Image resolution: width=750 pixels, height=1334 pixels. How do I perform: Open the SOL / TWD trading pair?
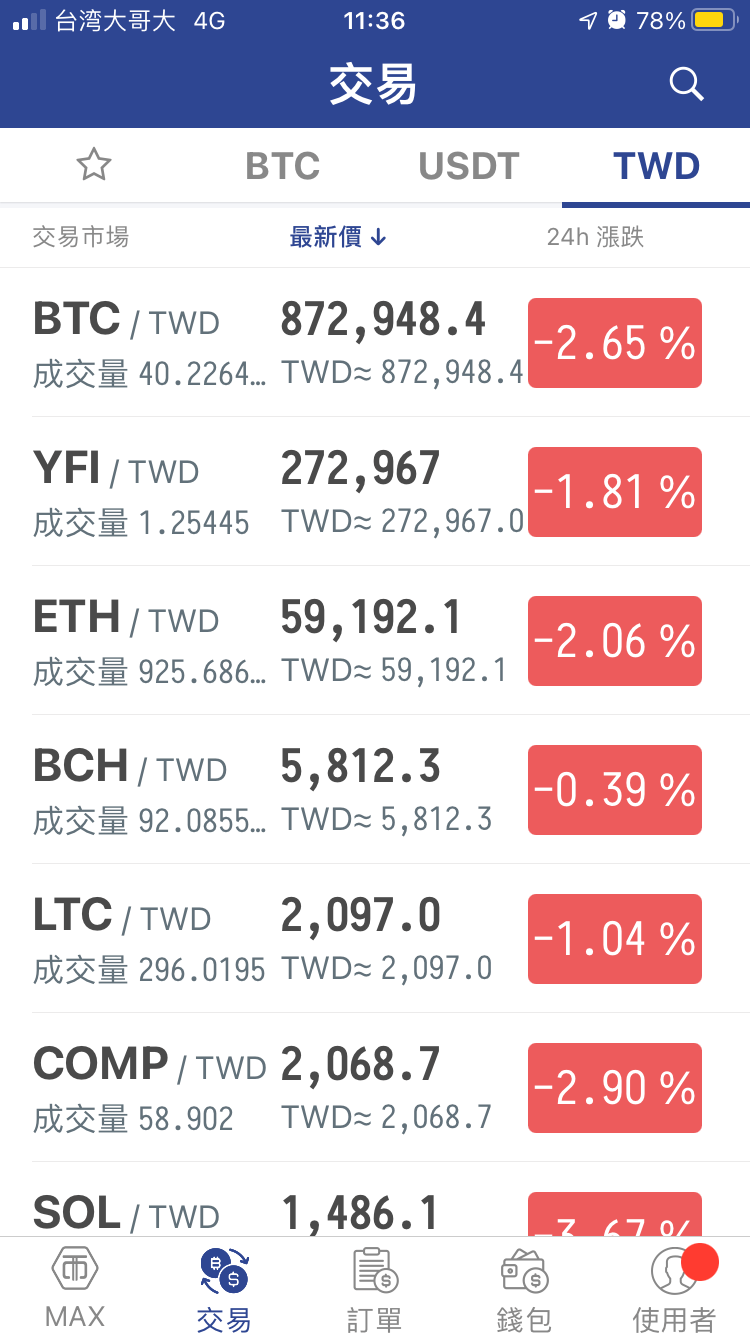[375, 1200]
